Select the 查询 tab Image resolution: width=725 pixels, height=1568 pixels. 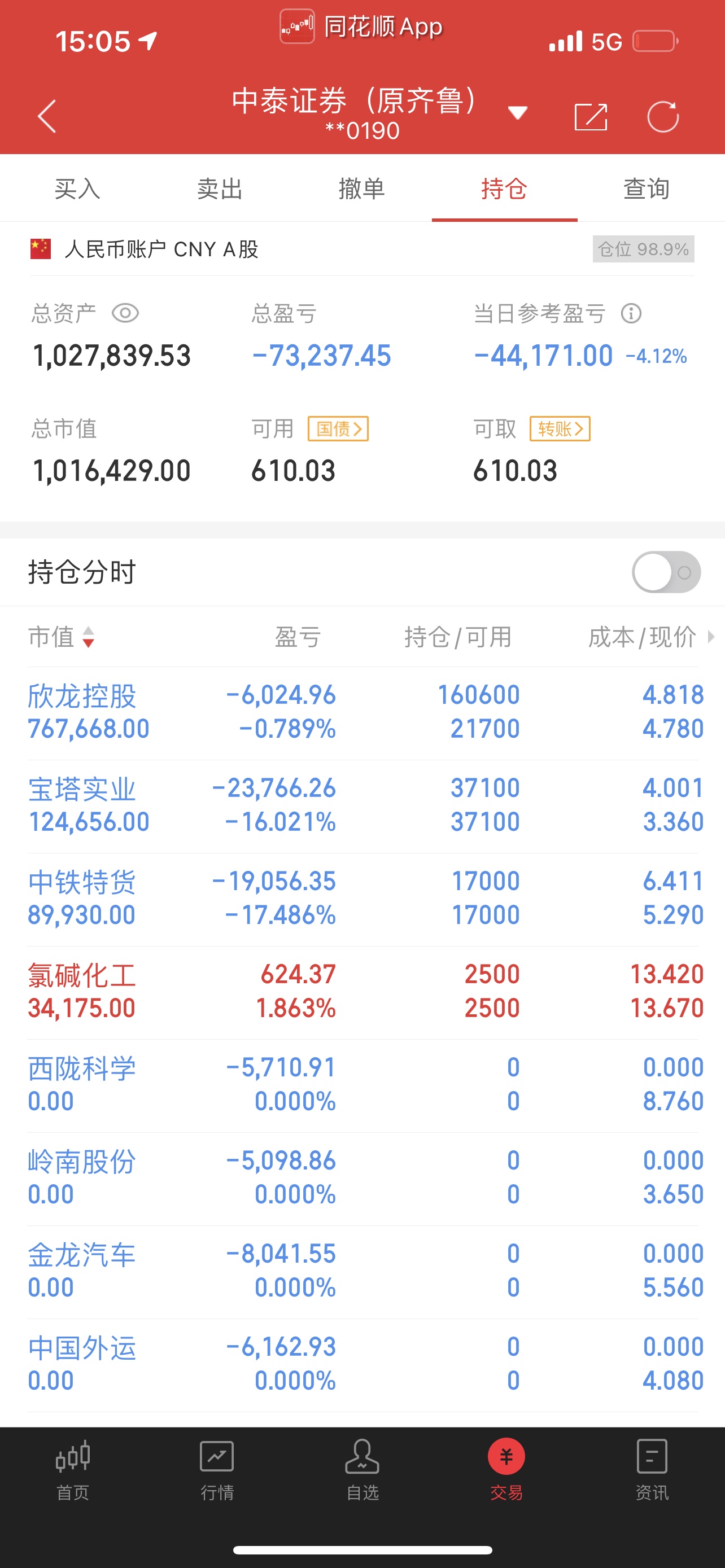[x=647, y=189]
